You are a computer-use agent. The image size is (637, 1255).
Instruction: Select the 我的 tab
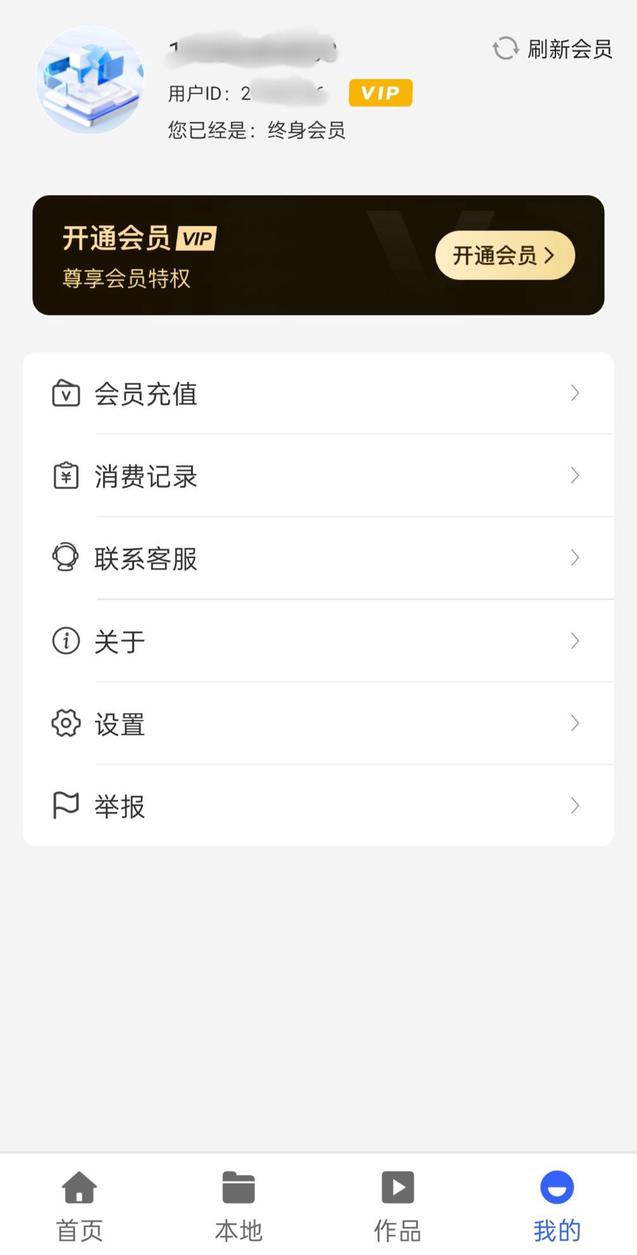557,1205
